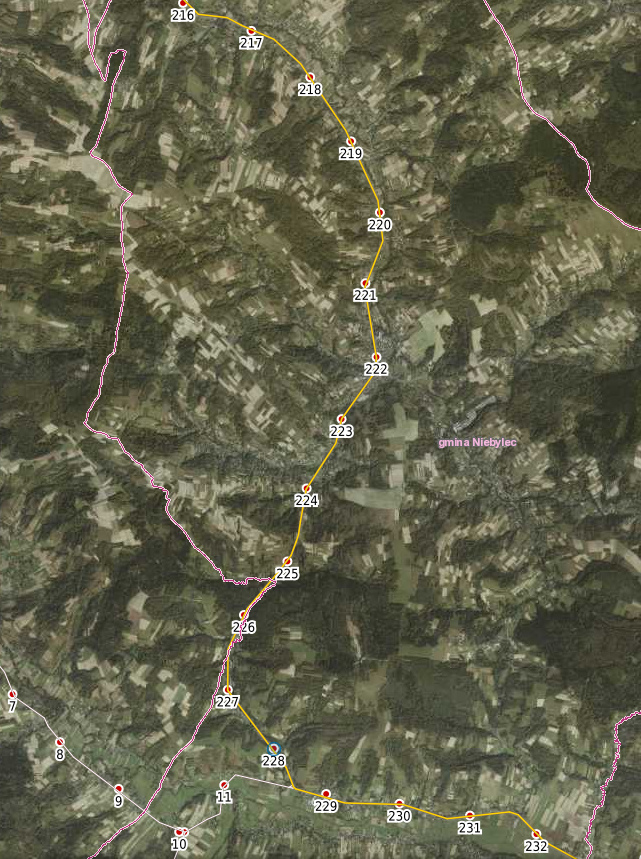Select route point 219

click(351, 141)
